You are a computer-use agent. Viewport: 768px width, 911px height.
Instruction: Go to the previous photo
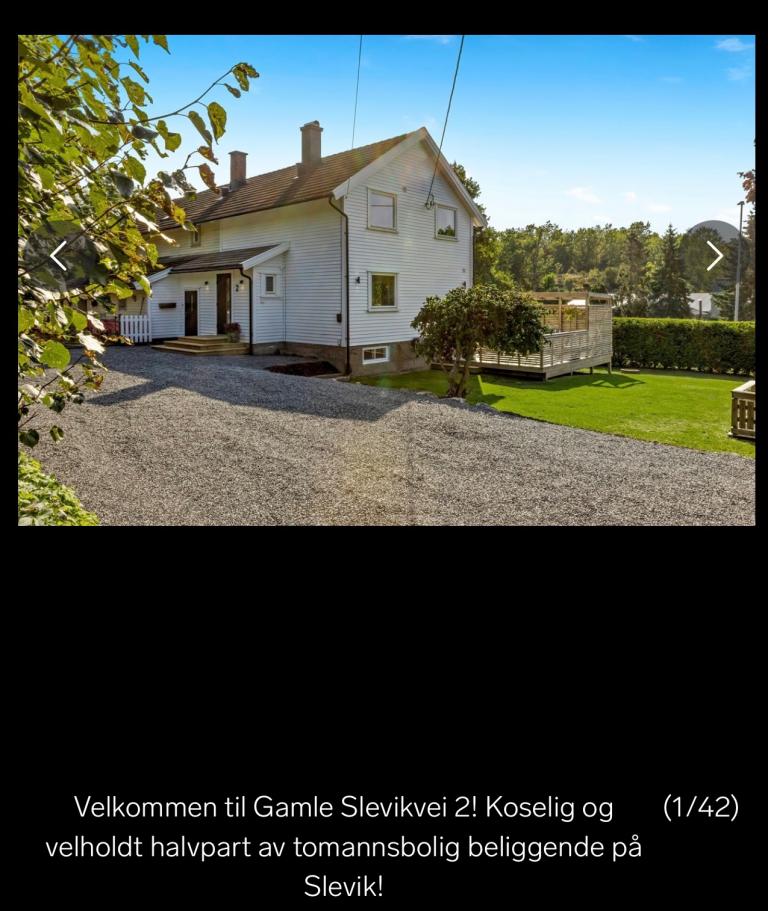(x=58, y=256)
